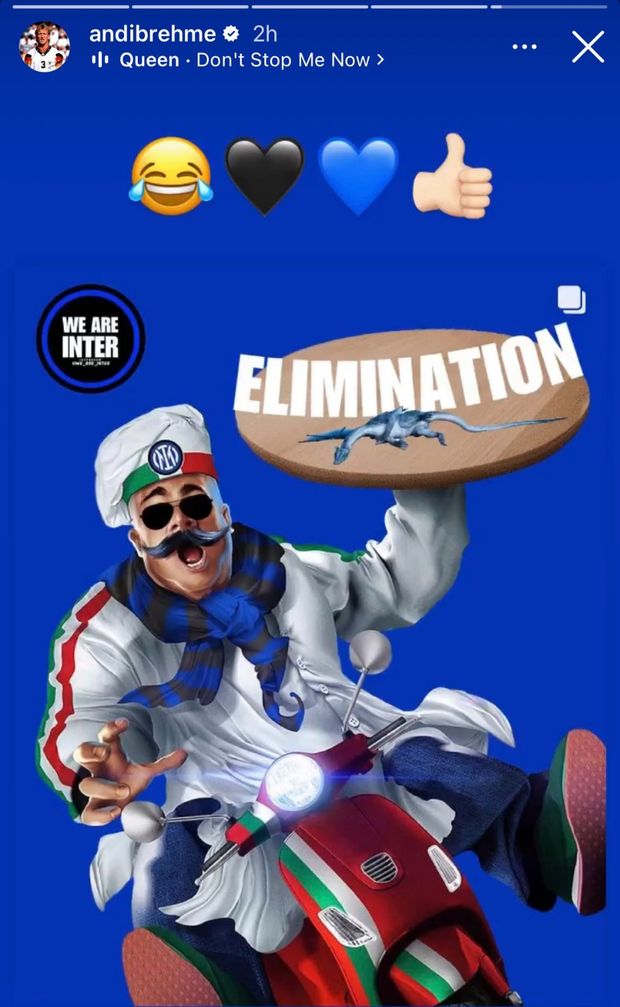This screenshot has height=1007, width=620.
Task: Open Queen Don't Stop Me Now music link
Action: tap(240, 60)
